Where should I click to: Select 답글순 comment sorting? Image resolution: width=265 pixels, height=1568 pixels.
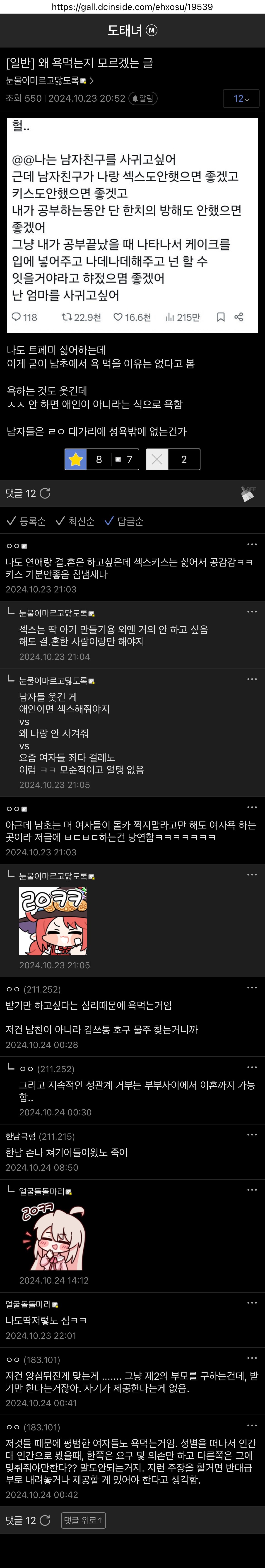(x=124, y=521)
